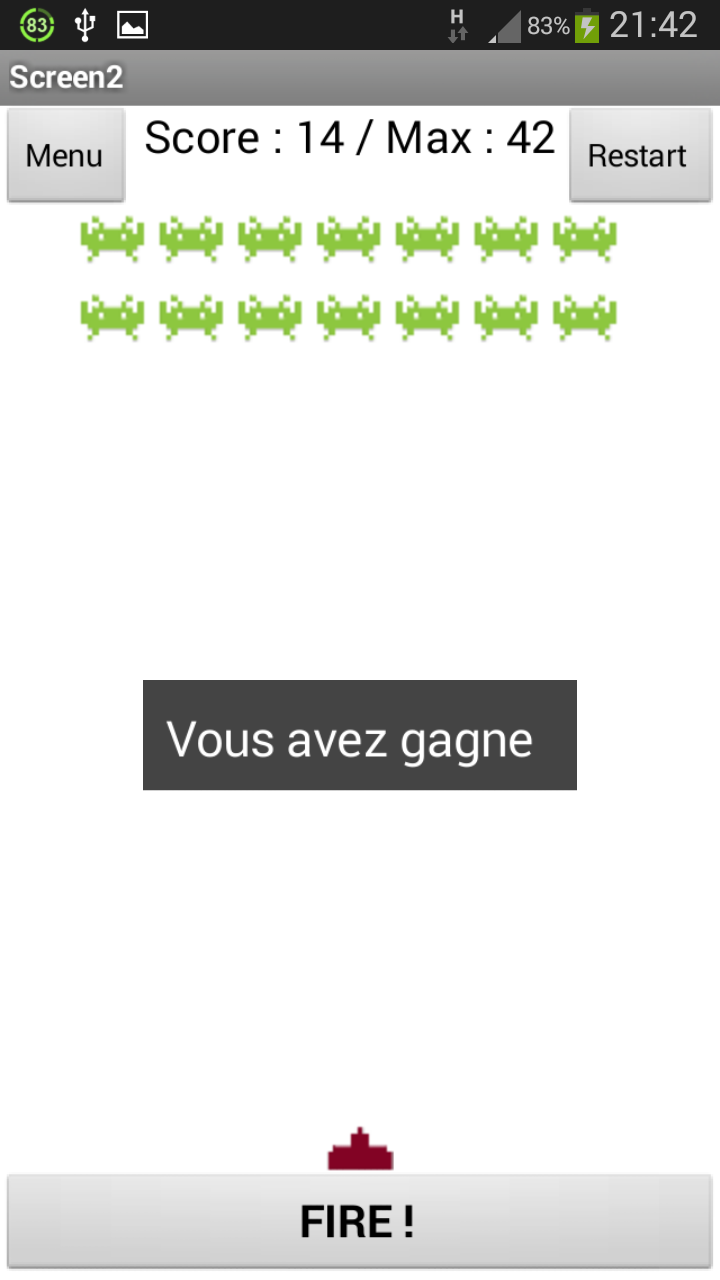Screen dimensions: 720x1280
Task: Hit the FIRE ! button
Action: coord(359,1222)
